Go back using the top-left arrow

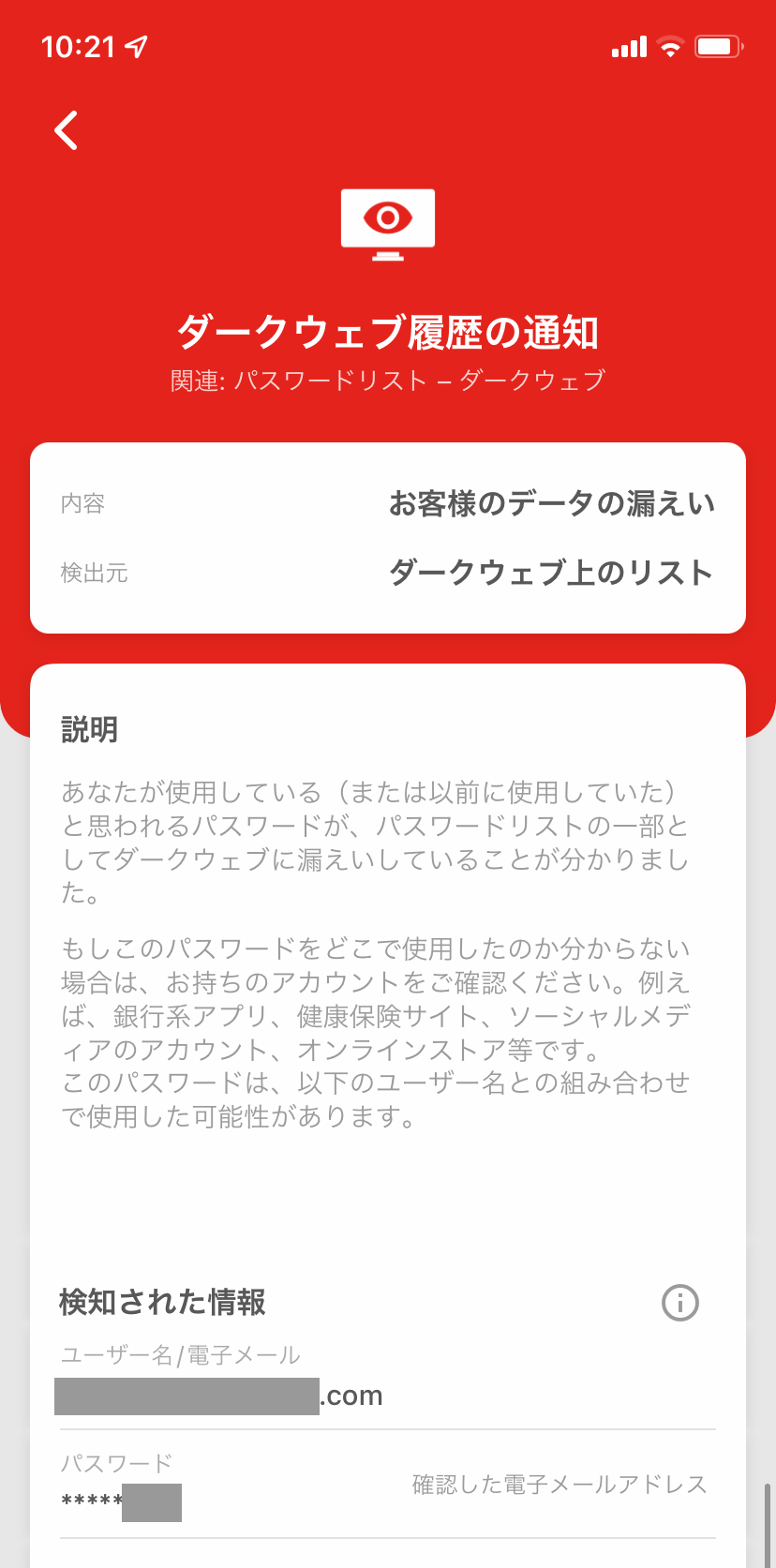point(66,130)
